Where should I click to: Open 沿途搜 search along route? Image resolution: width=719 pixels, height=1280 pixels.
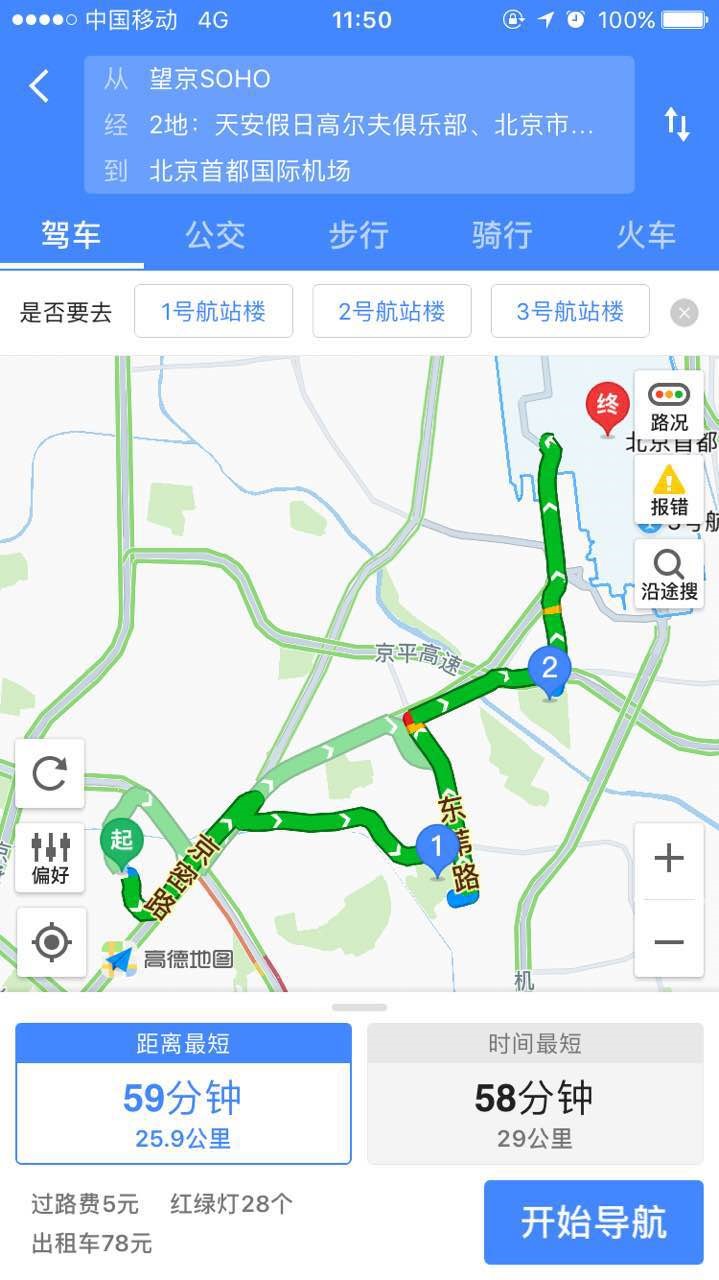[669, 575]
